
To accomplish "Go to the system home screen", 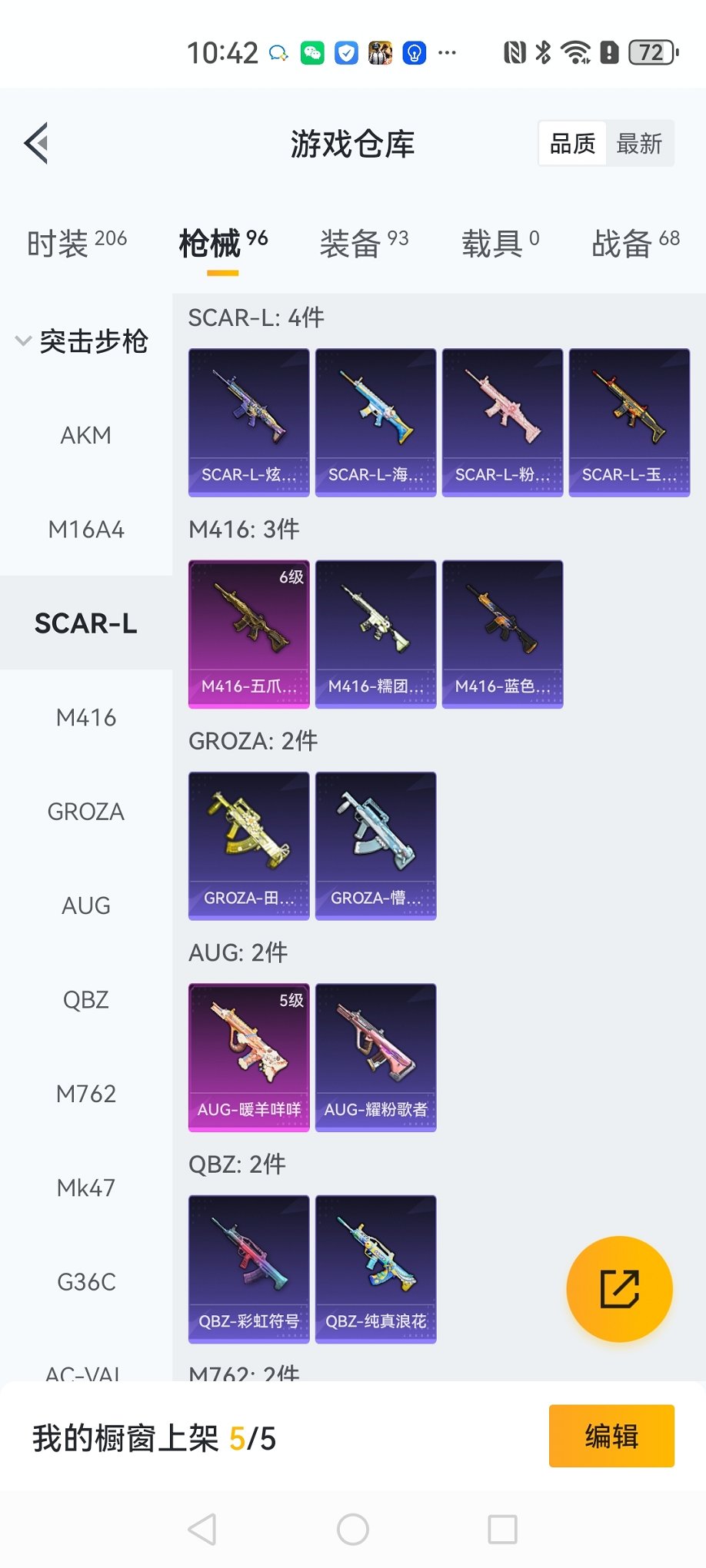I will click(353, 1529).
